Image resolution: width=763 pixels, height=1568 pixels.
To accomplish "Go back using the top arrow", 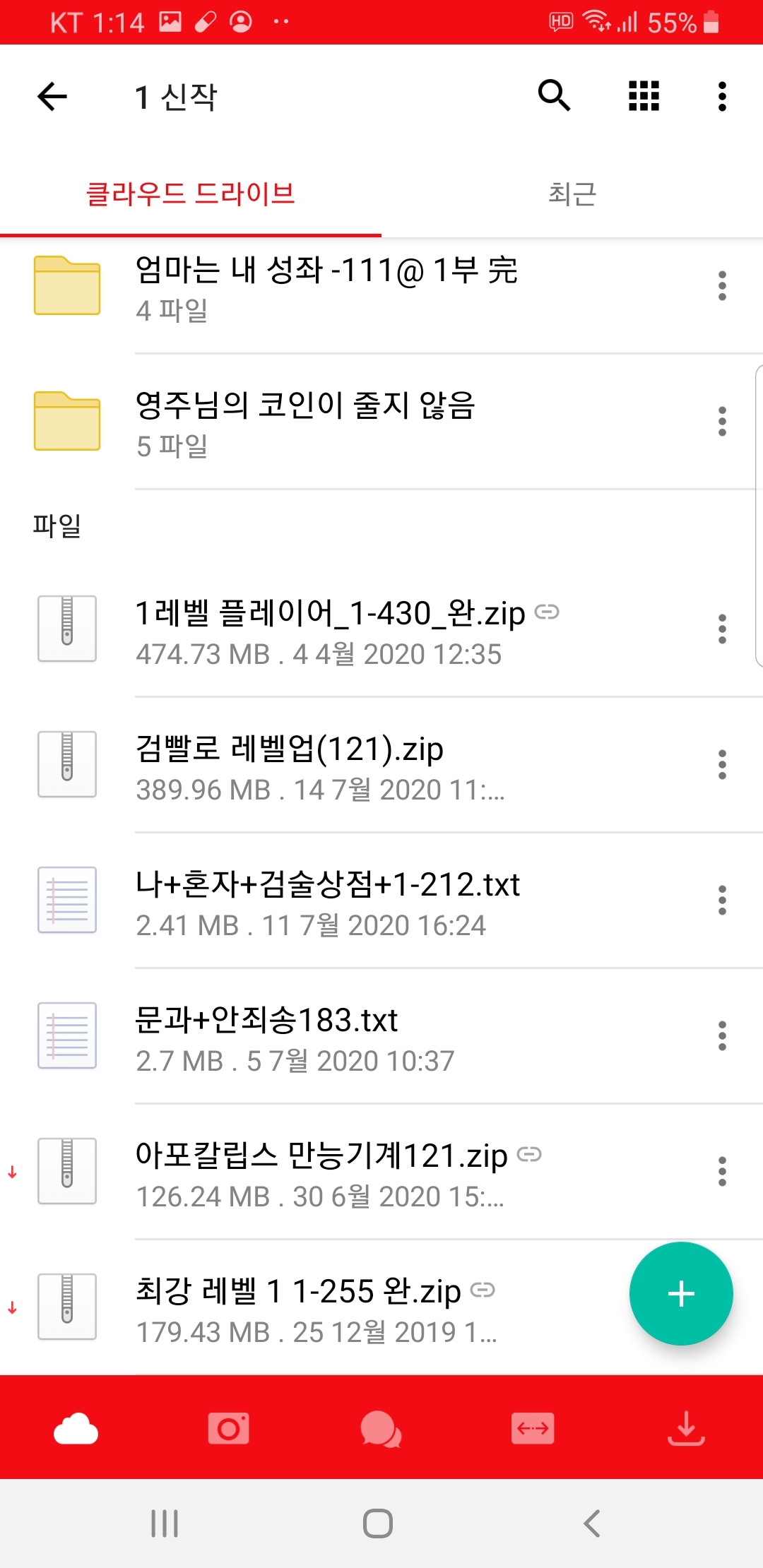I will pyautogui.click(x=52, y=97).
